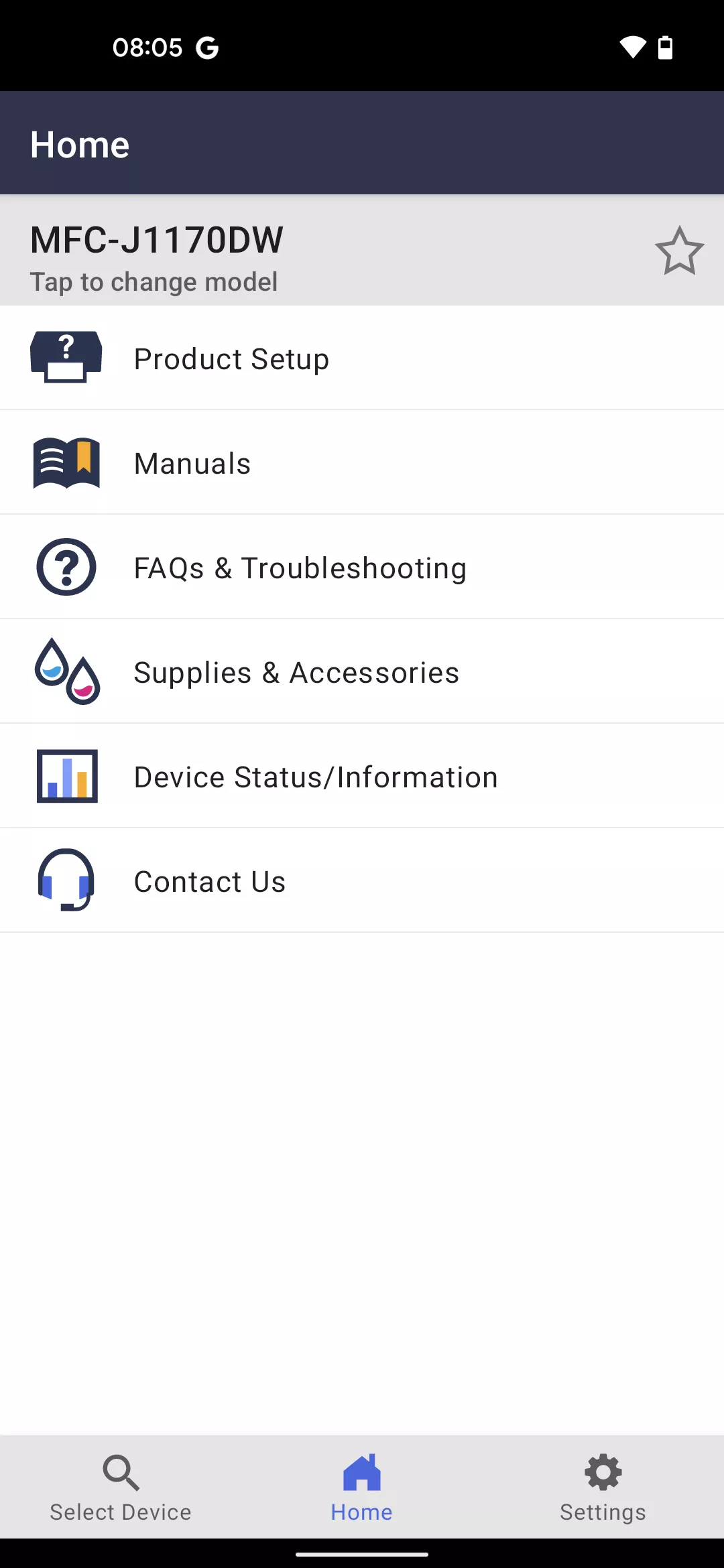Open Supplies & Accessories
Image resolution: width=724 pixels, height=1568 pixels.
click(x=296, y=671)
